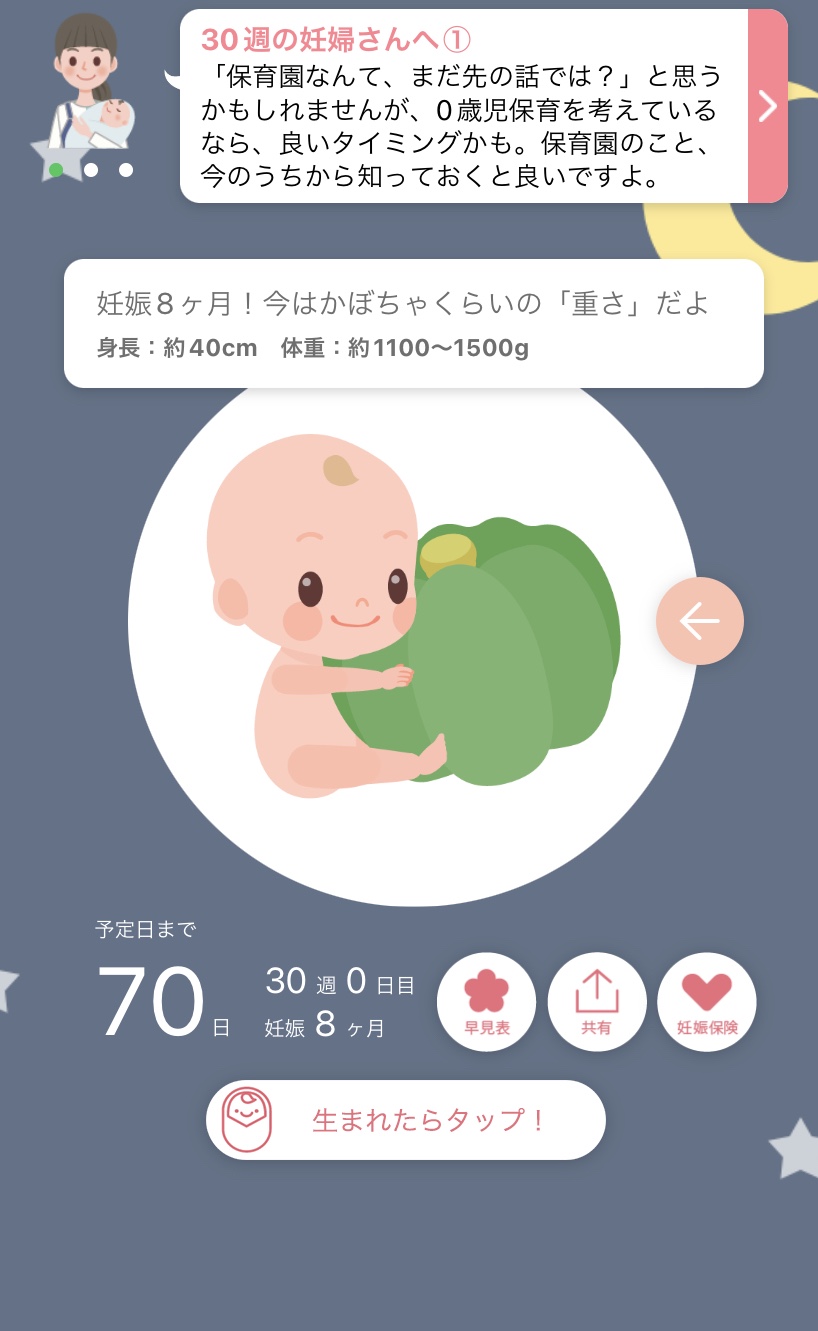Select the second page indicator dot
818x1331 pixels.
point(91,170)
